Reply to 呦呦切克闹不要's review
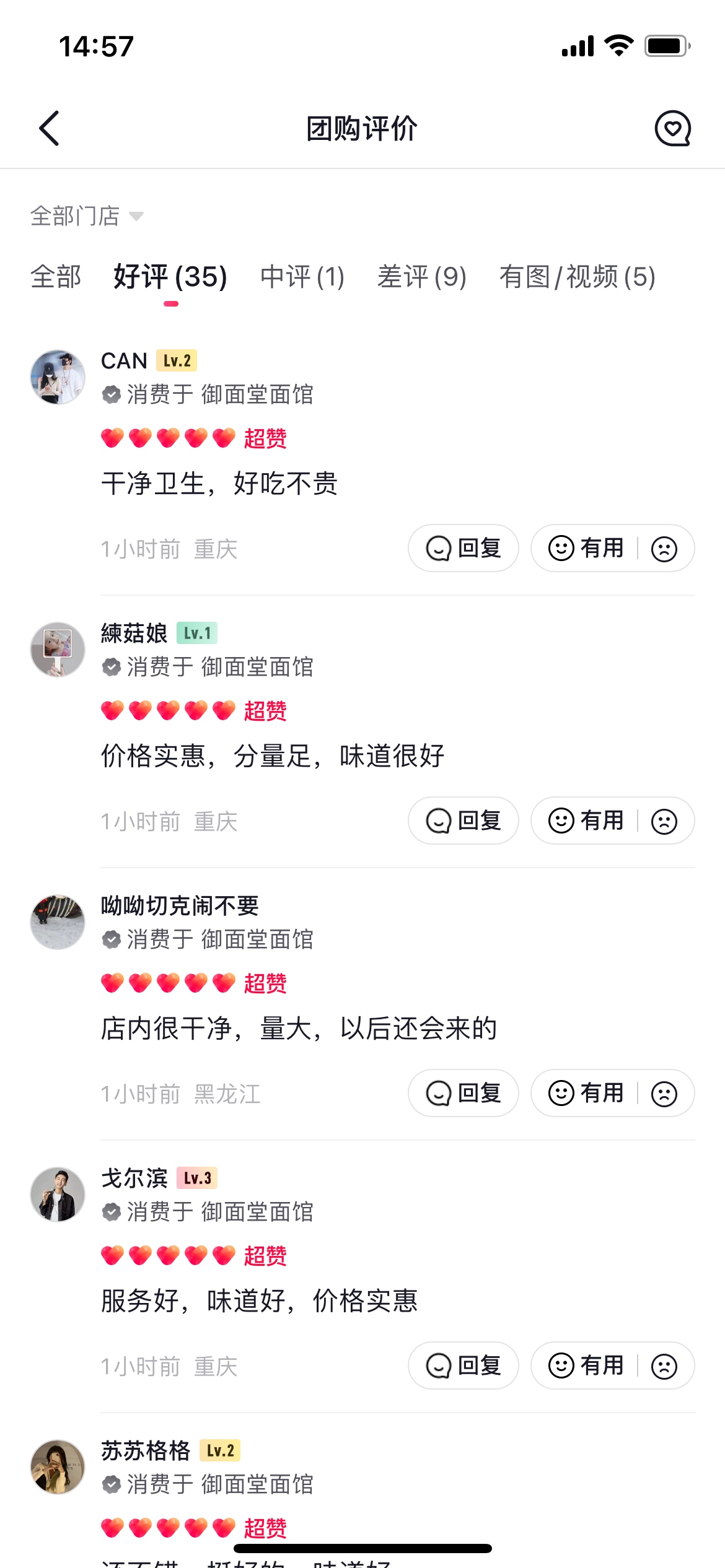 click(x=463, y=1093)
